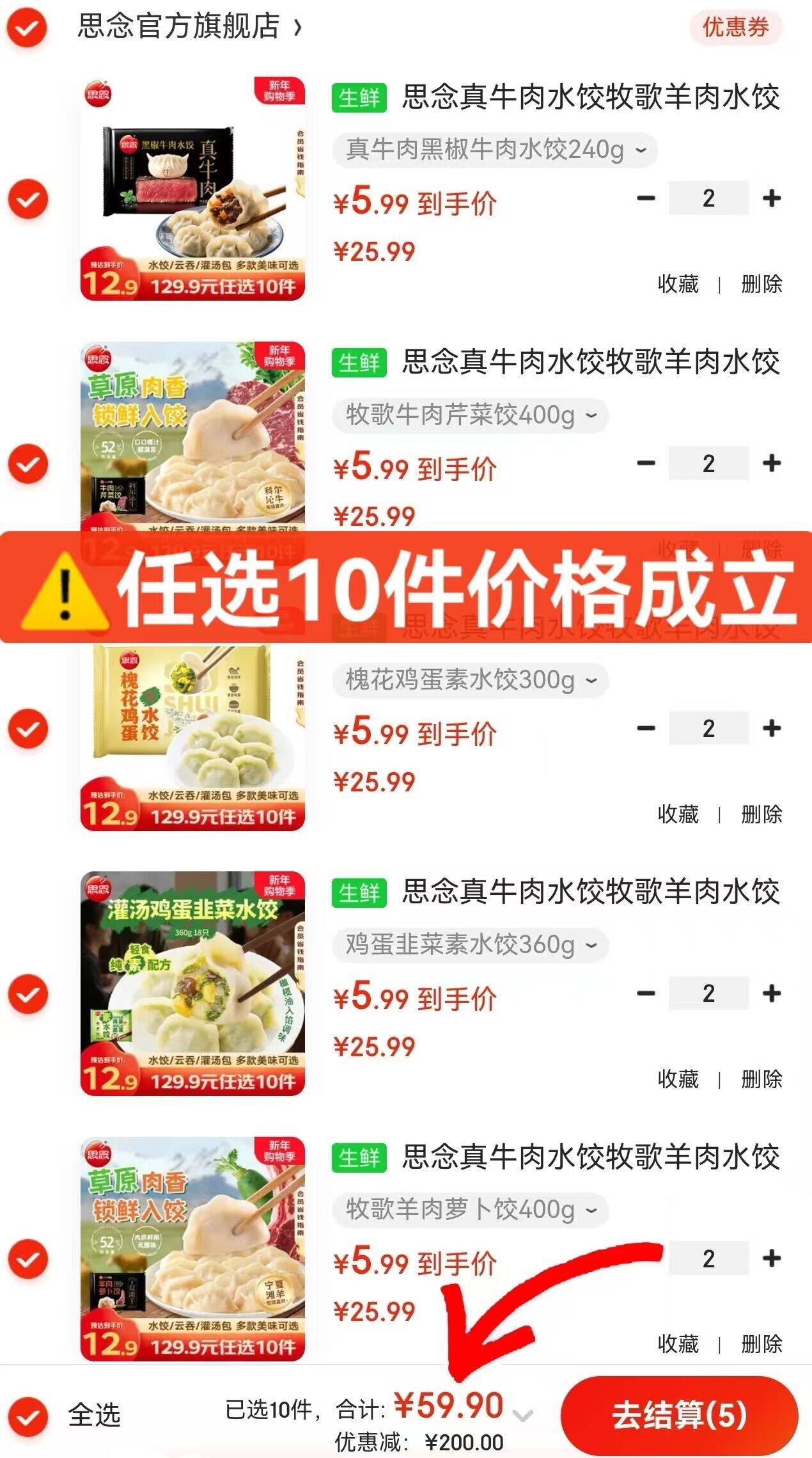Deselect the 真牛肉黑椒牛肉水饺240g item checkbox

click(x=27, y=200)
